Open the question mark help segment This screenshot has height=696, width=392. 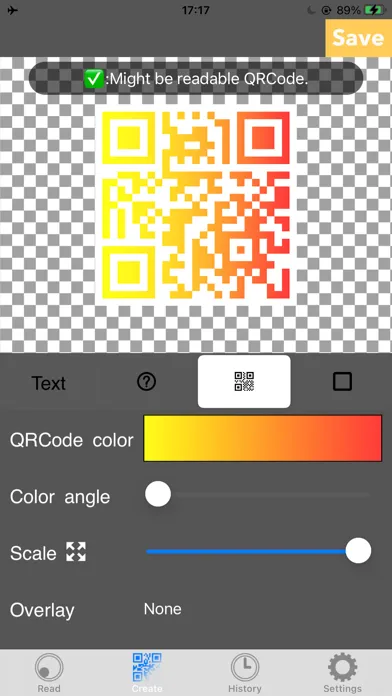point(147,382)
